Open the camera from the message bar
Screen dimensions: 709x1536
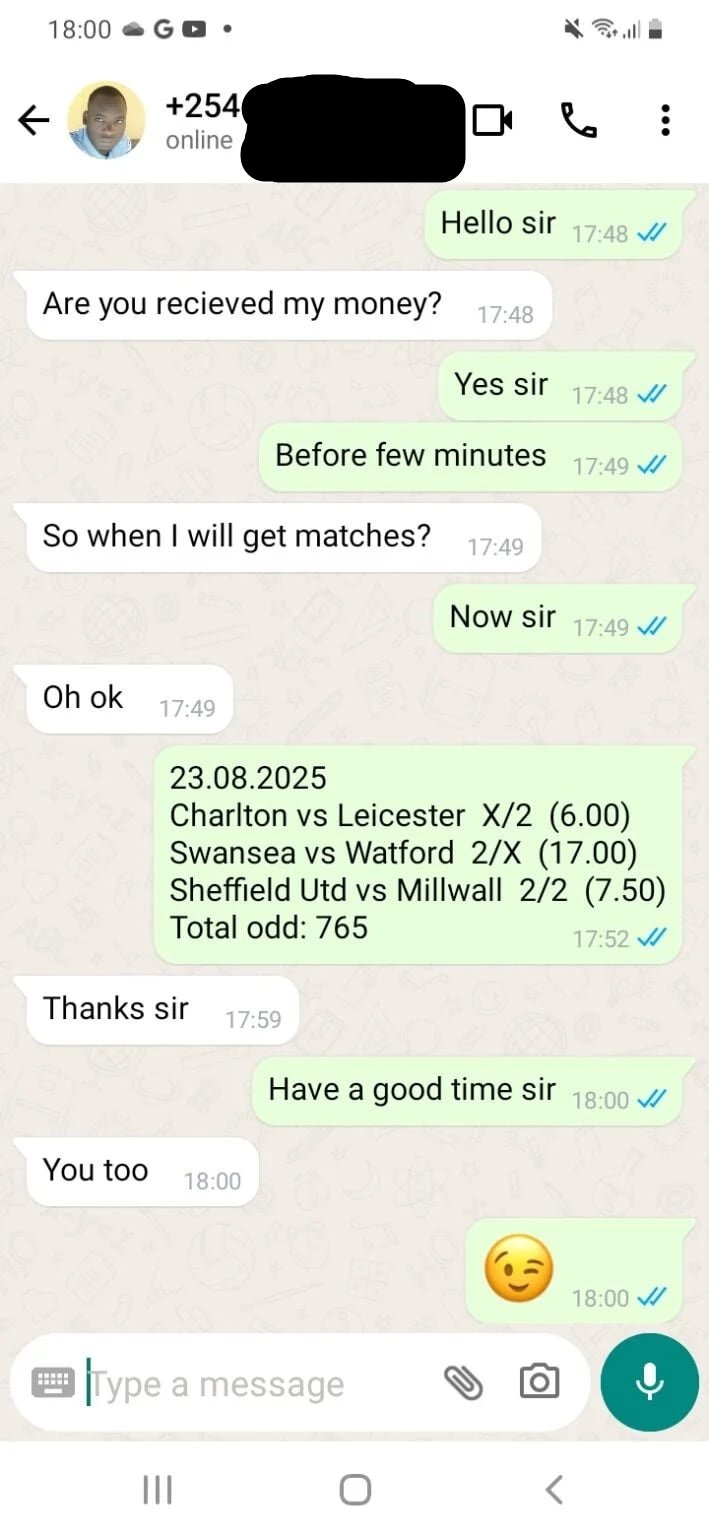[539, 1383]
